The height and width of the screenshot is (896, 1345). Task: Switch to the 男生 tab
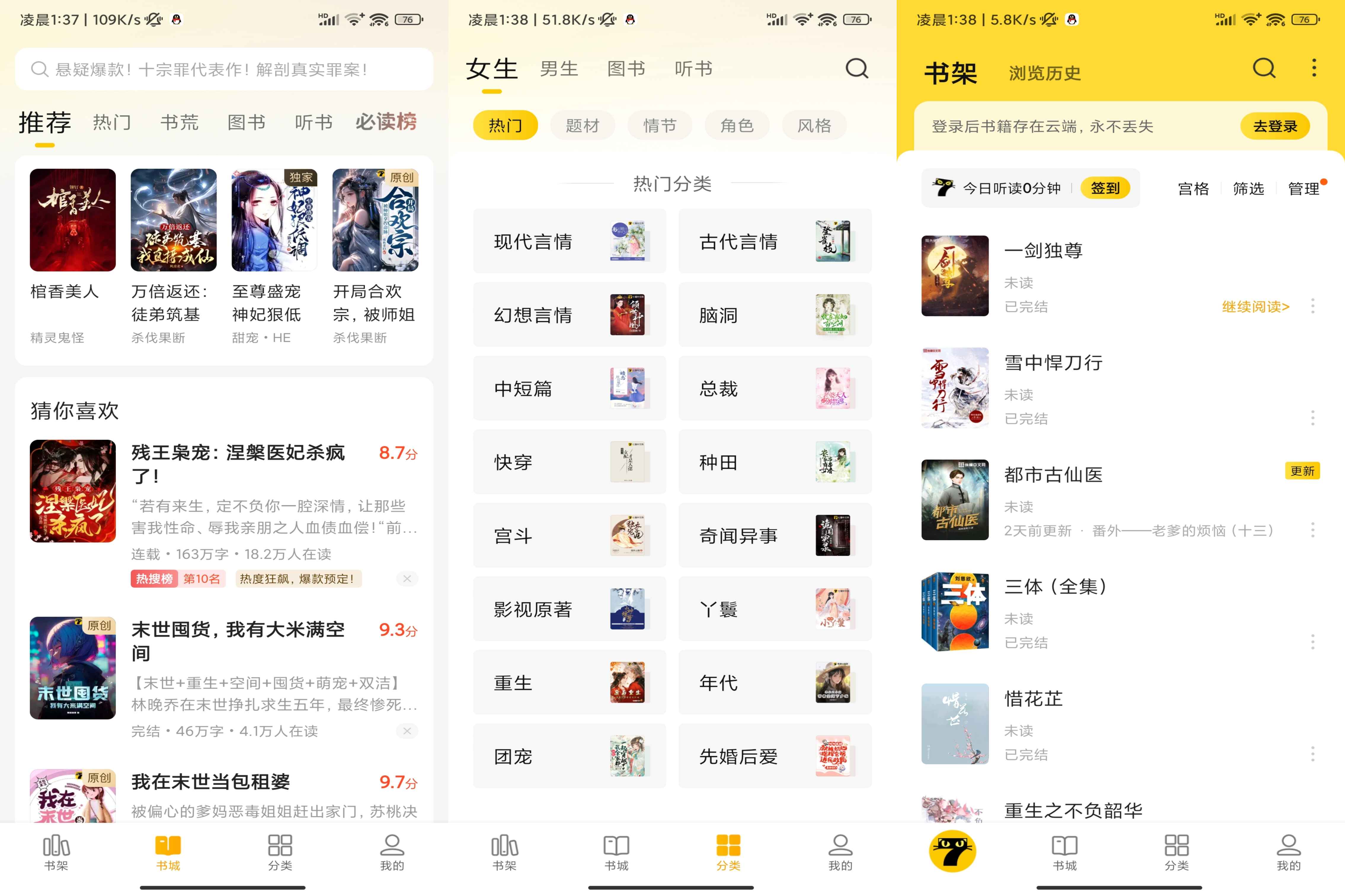coord(559,69)
